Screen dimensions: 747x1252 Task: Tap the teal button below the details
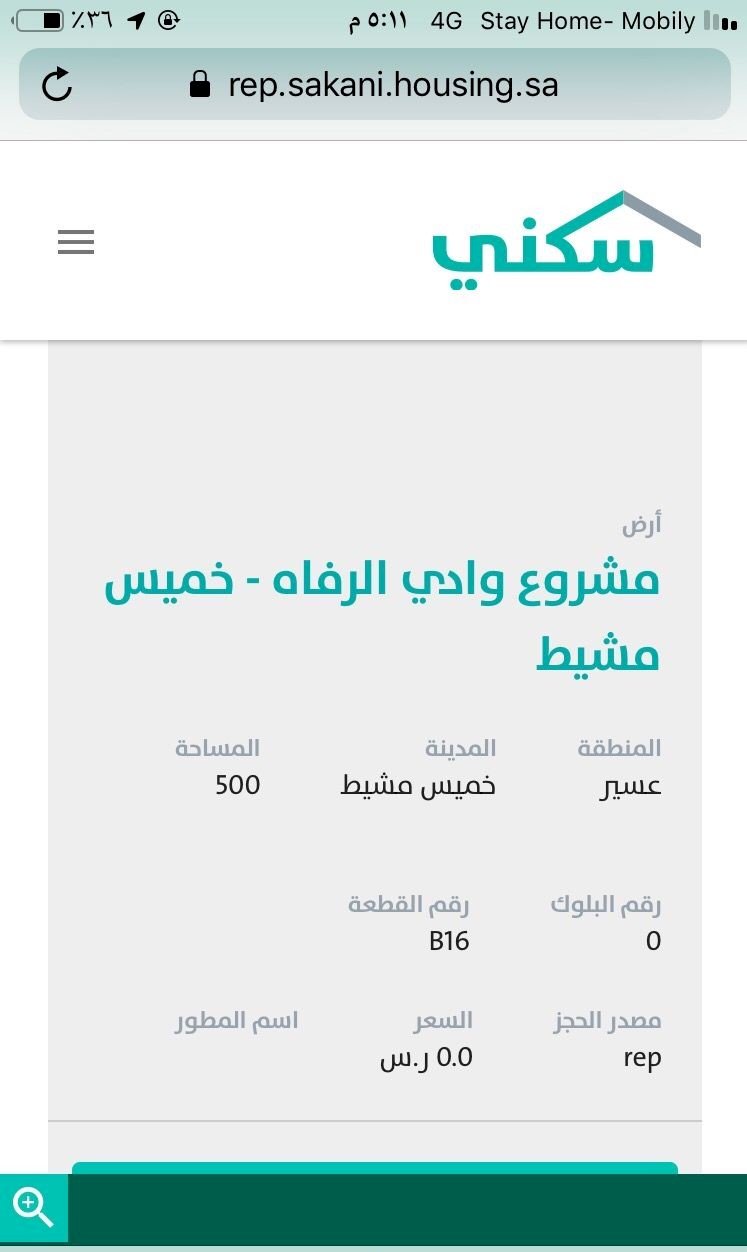pos(374,1168)
